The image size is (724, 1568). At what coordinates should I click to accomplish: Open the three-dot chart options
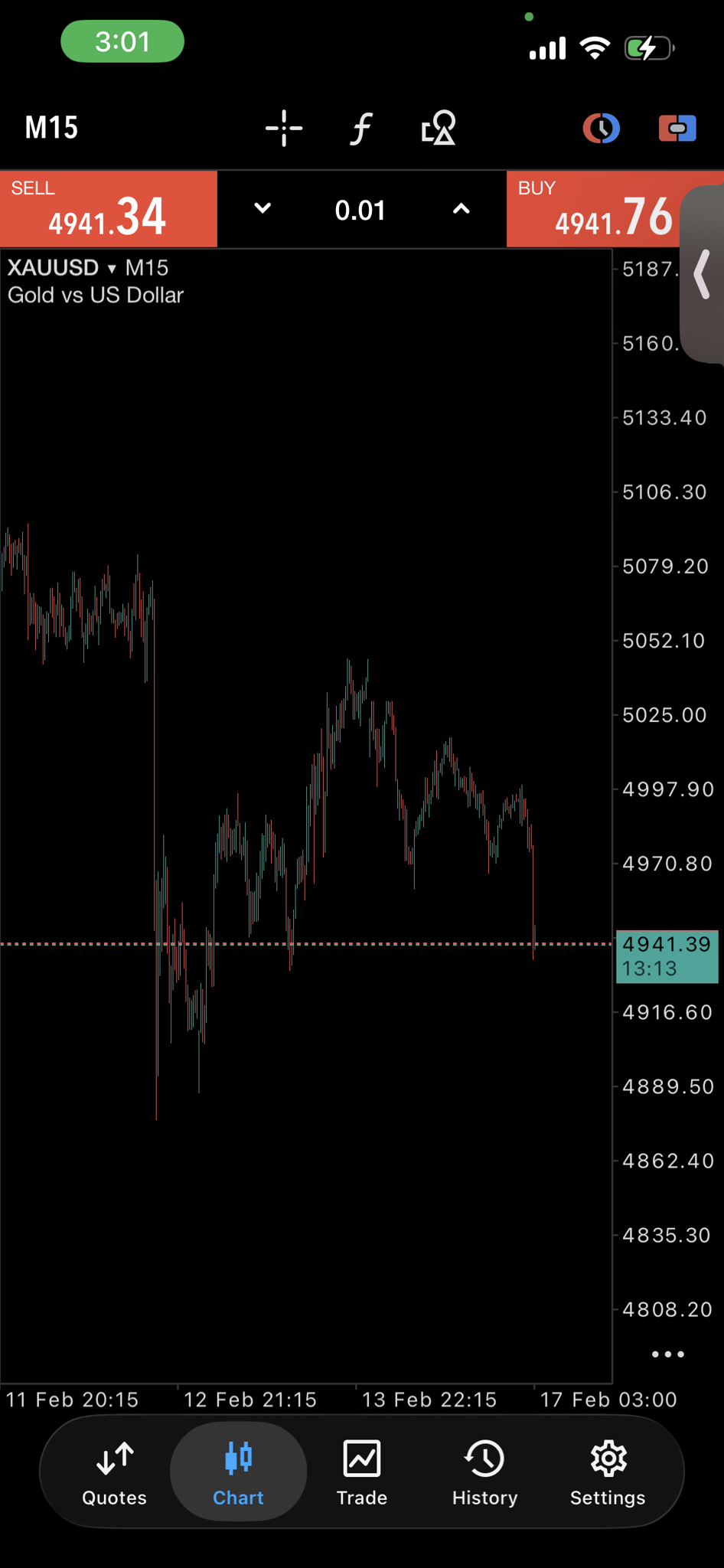click(667, 1354)
